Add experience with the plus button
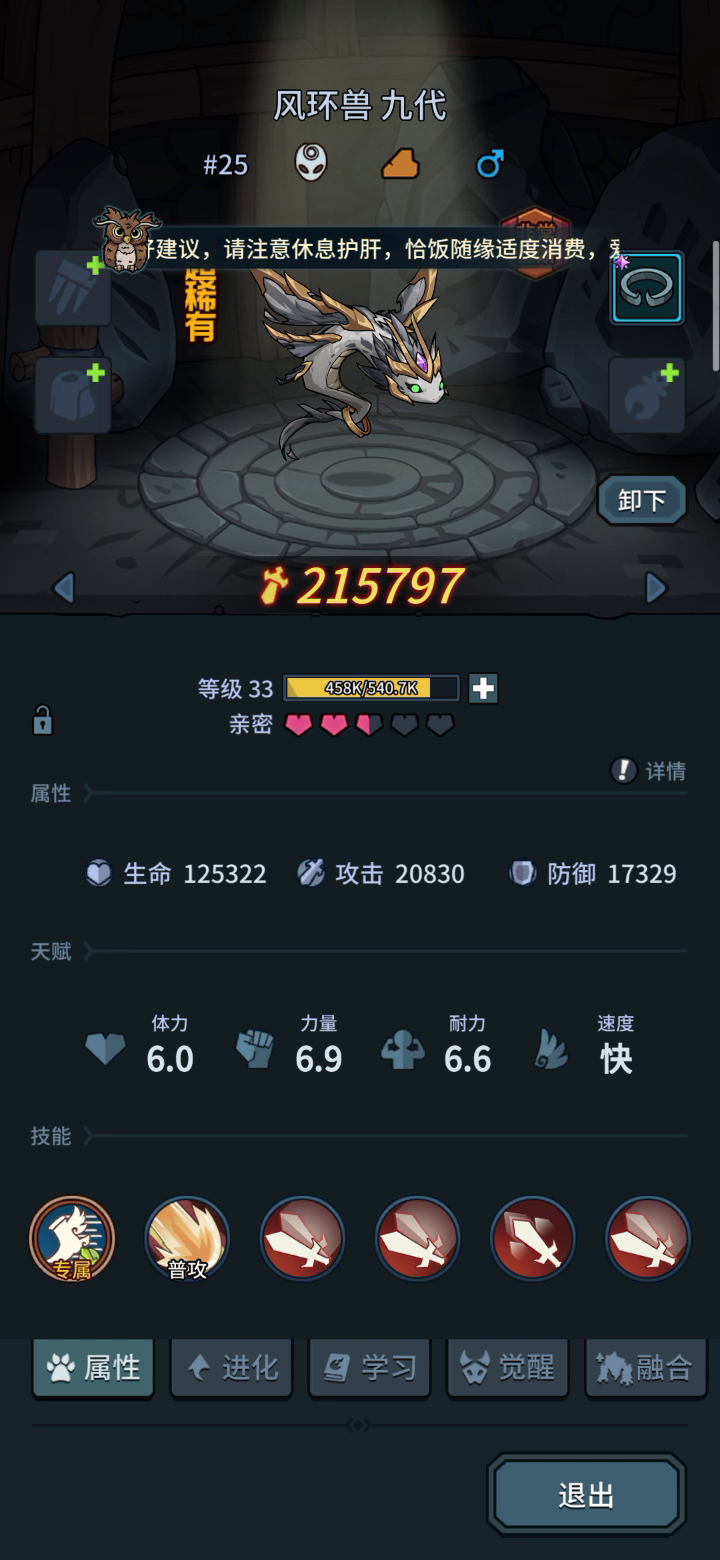Viewport: 720px width, 1560px height. coord(483,688)
